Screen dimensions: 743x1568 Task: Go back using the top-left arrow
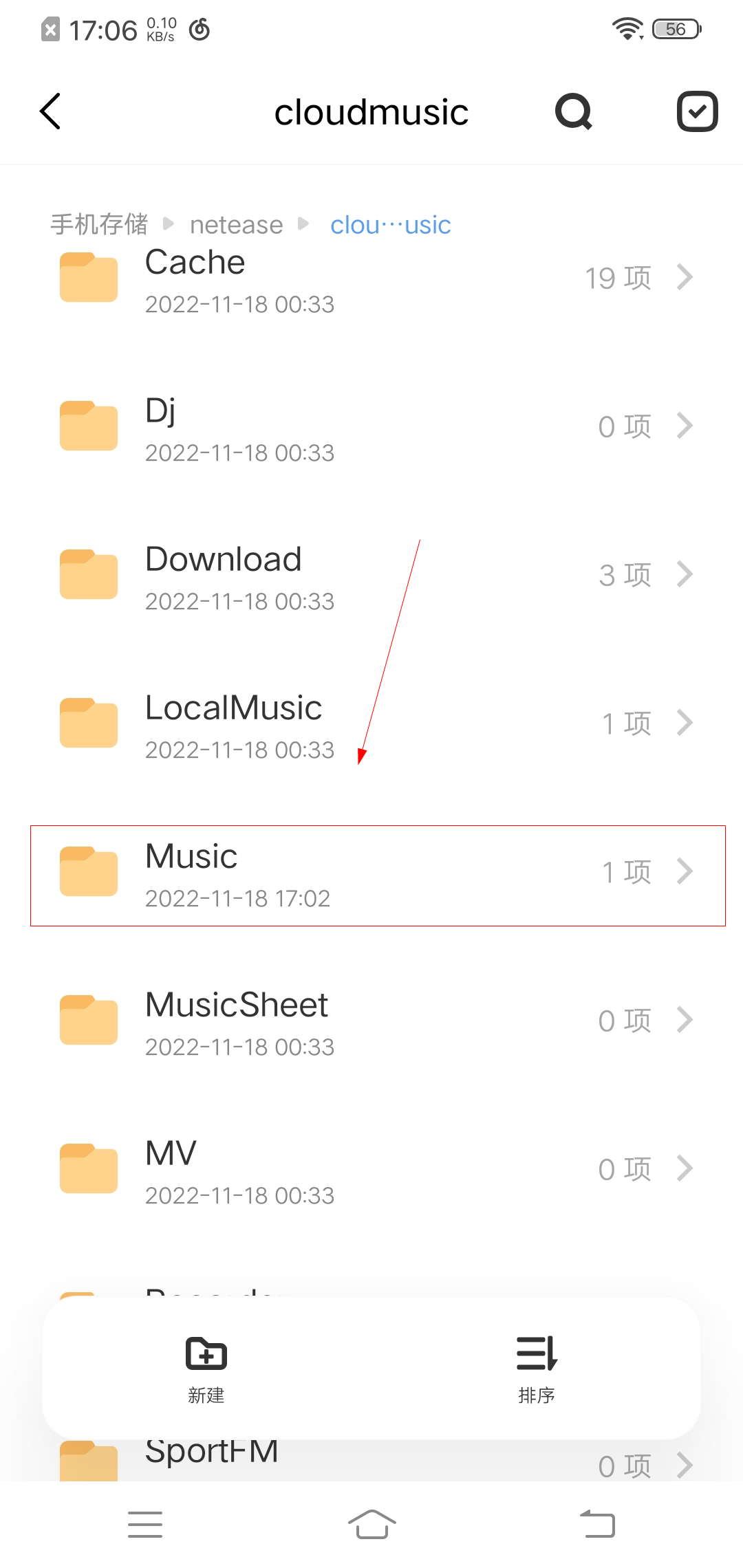[50, 111]
